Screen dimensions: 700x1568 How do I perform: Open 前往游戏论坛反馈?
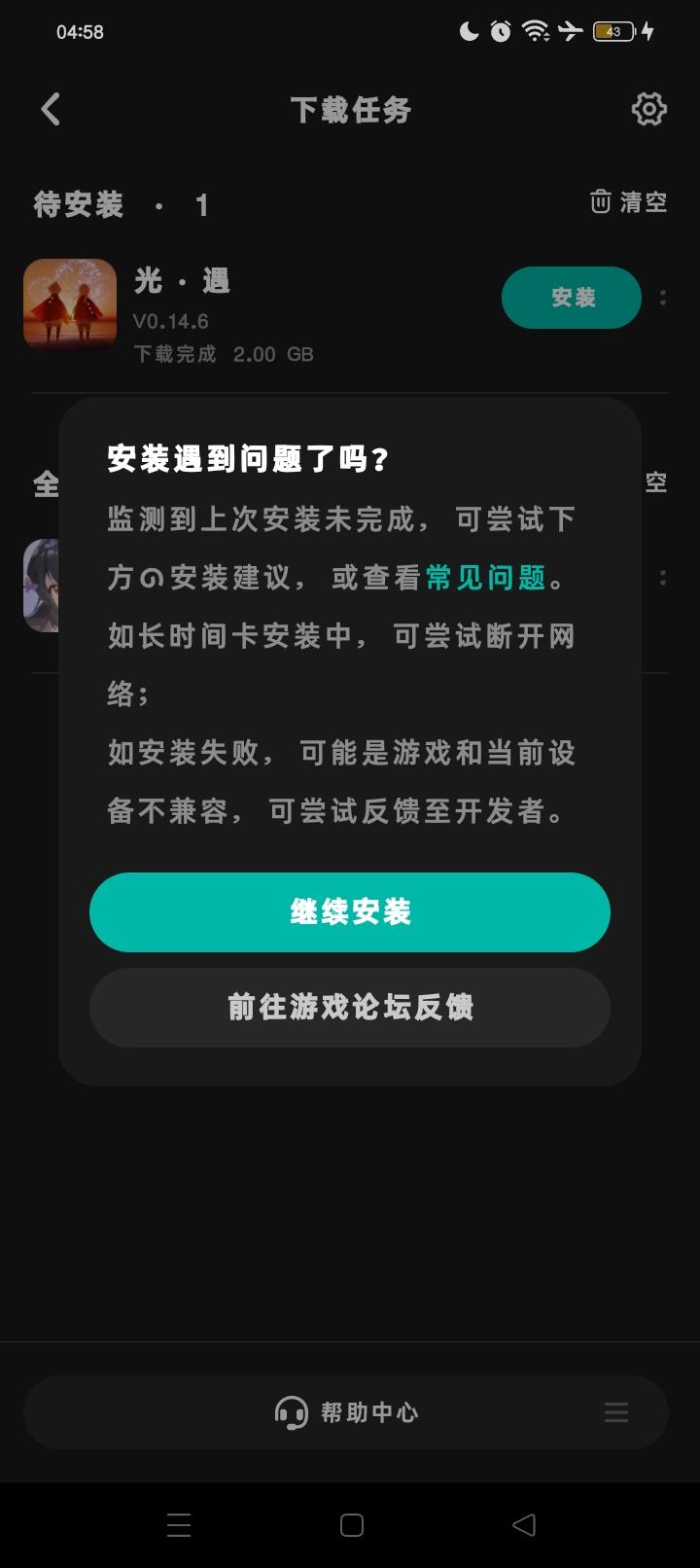(350, 1008)
